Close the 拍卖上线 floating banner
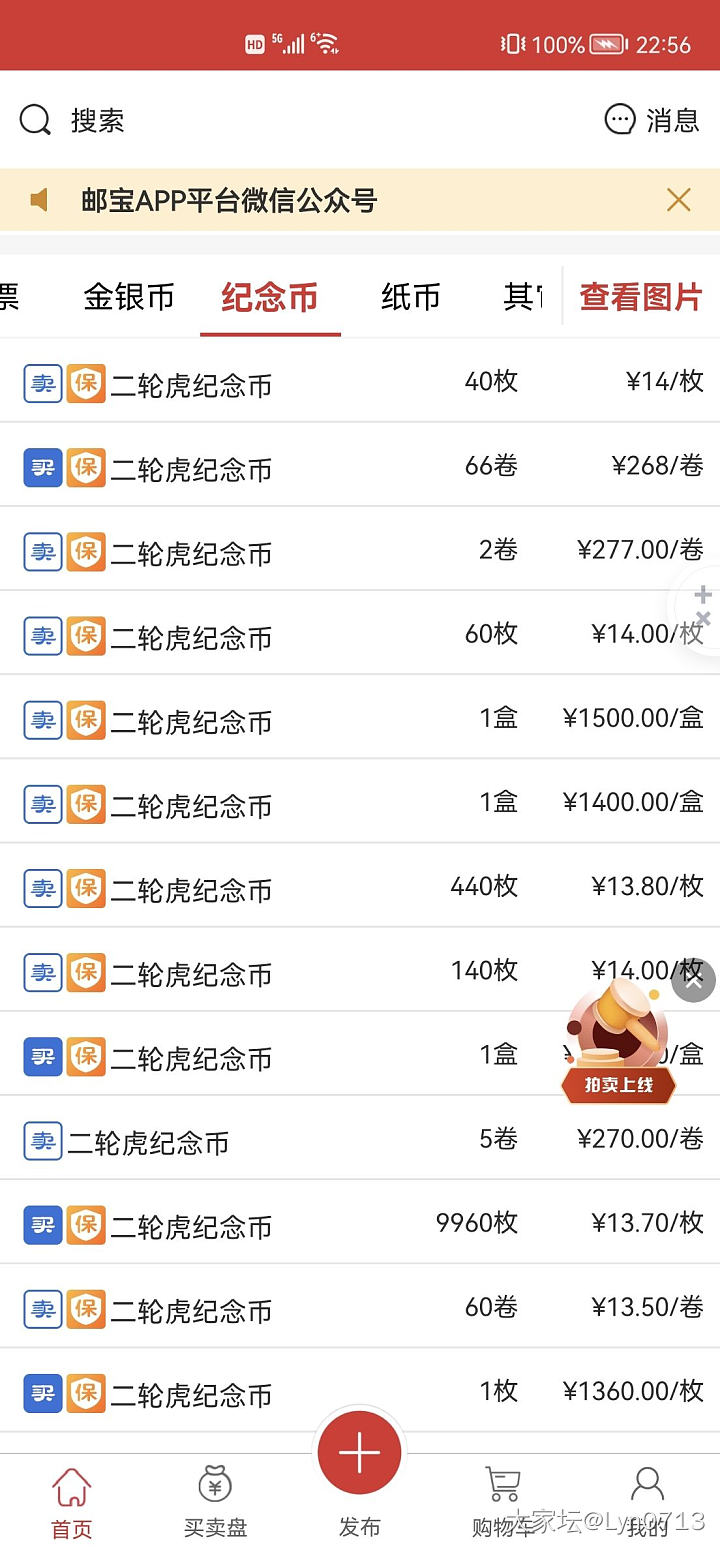The image size is (720, 1550). click(693, 981)
